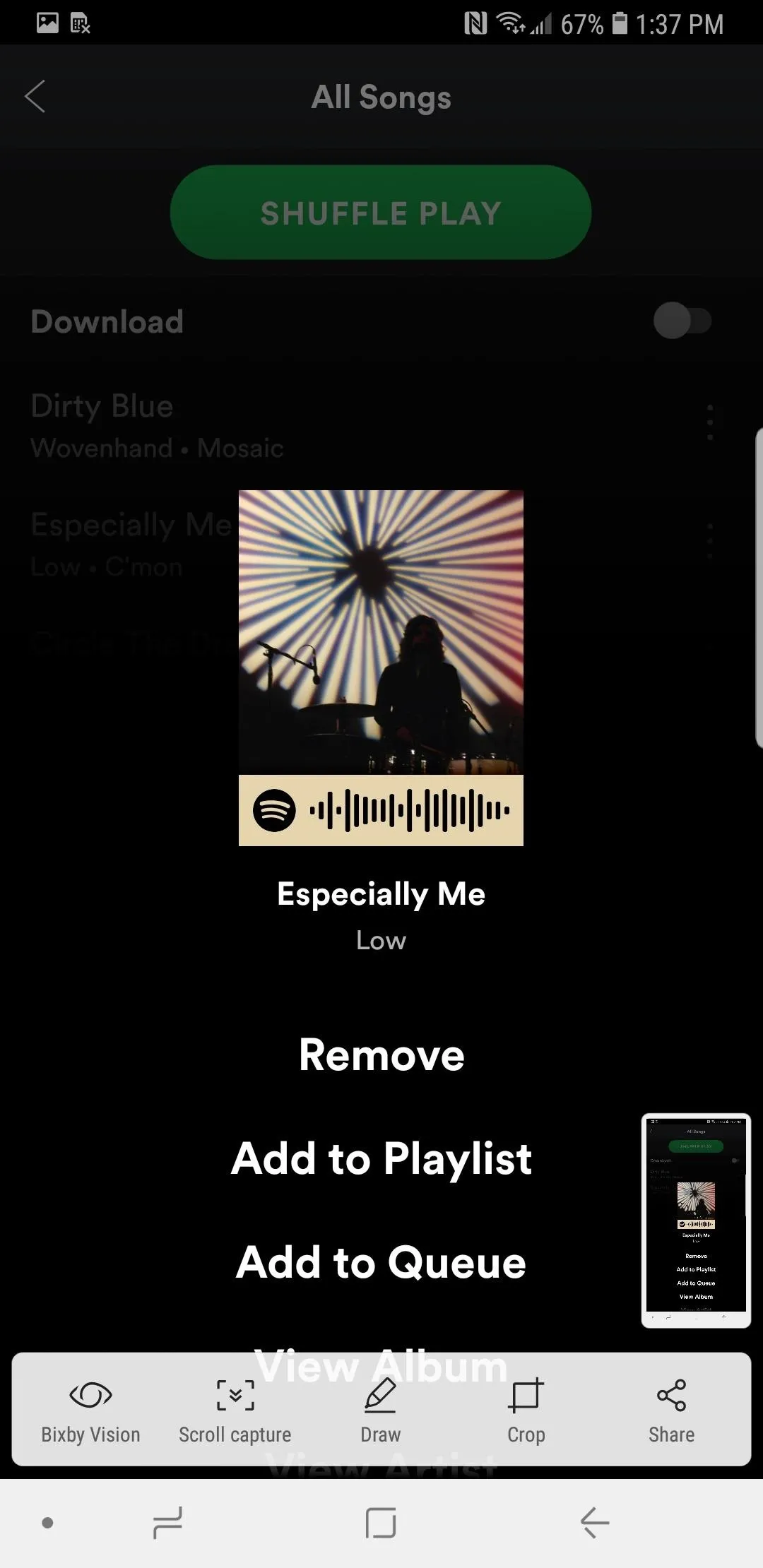
Task: Open the Draw tool
Action: pyautogui.click(x=381, y=1410)
